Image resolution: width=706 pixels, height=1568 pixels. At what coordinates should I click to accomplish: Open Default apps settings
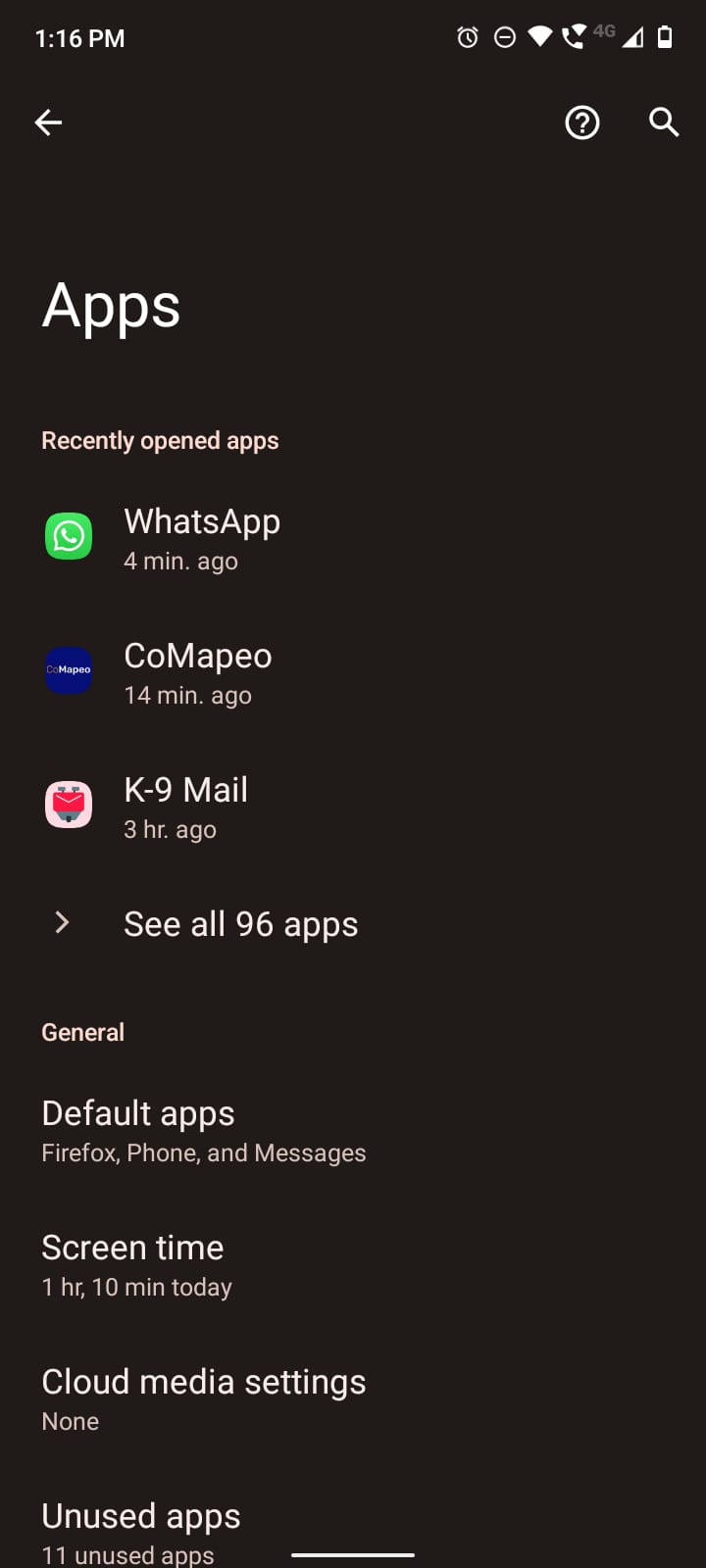[204, 1130]
